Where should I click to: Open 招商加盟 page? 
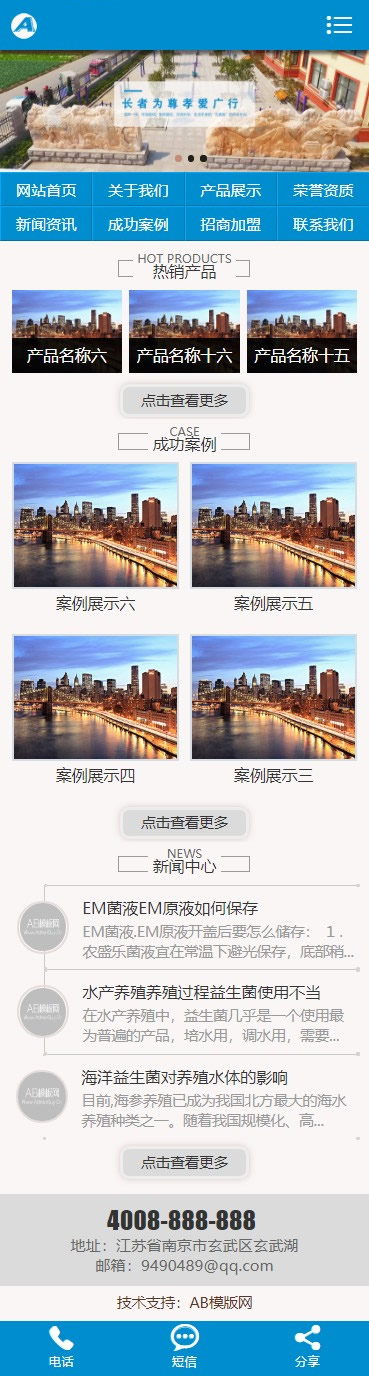click(230, 224)
